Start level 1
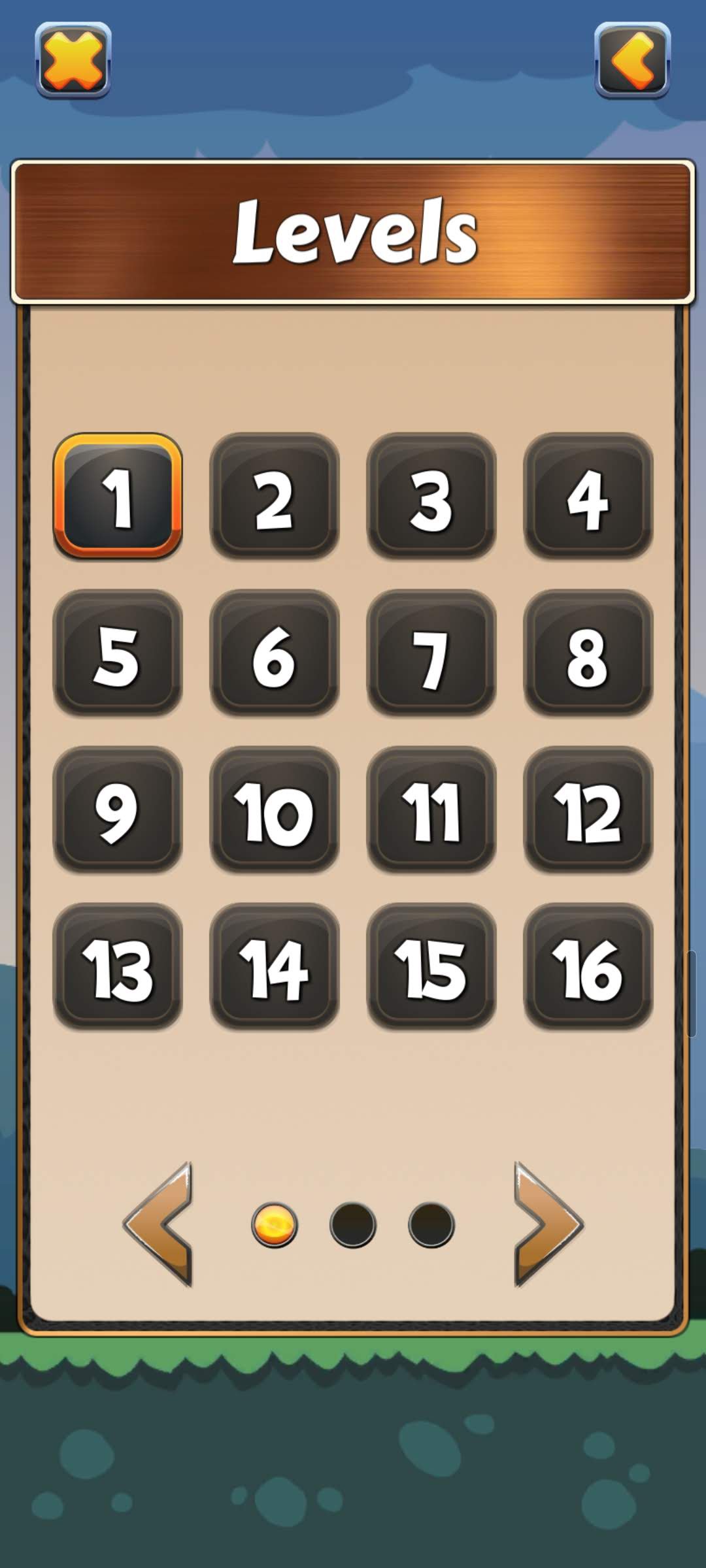Screen dimensions: 706x1568 (118, 496)
